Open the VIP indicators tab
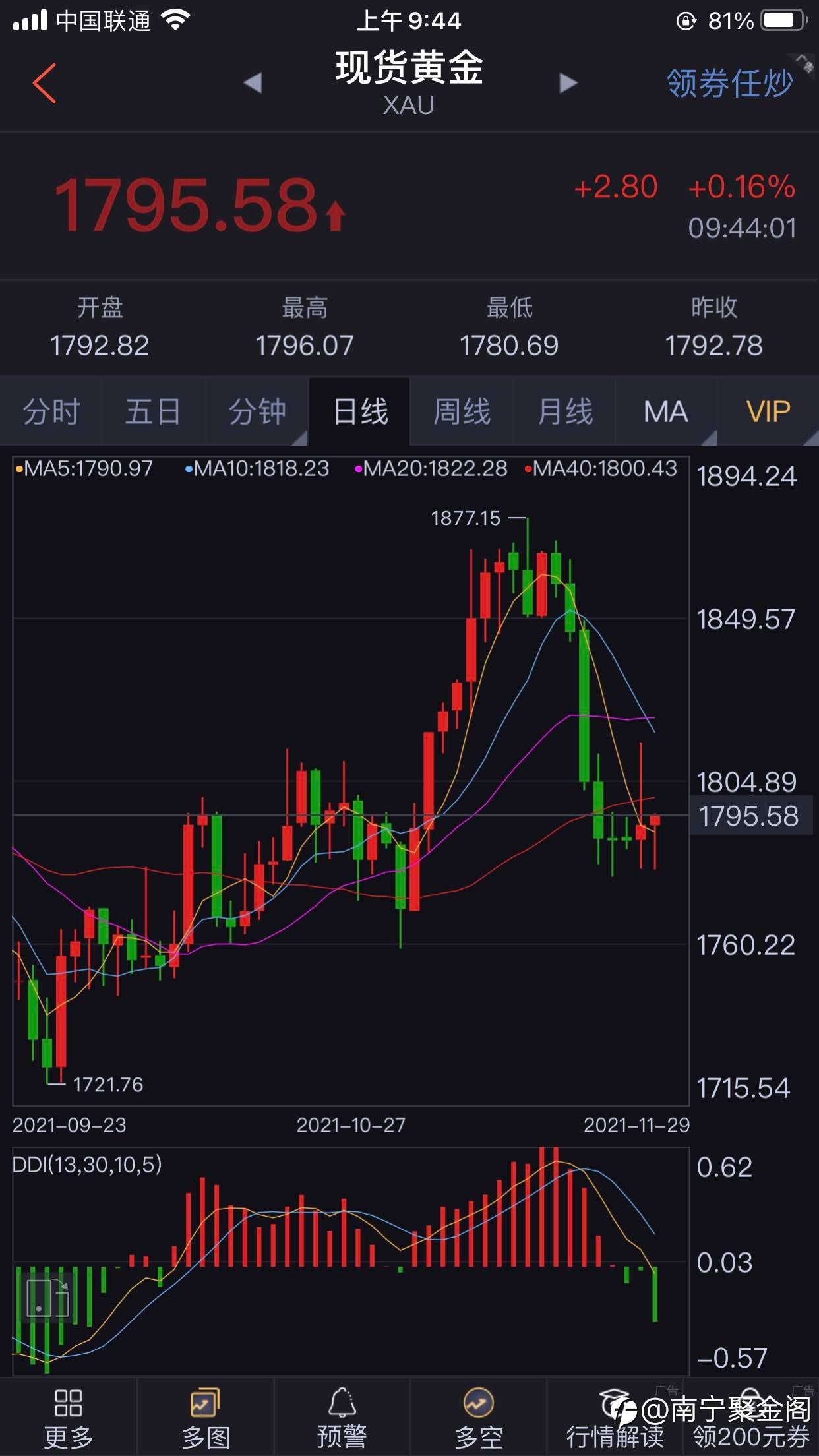Viewport: 819px width, 1456px height. click(768, 412)
